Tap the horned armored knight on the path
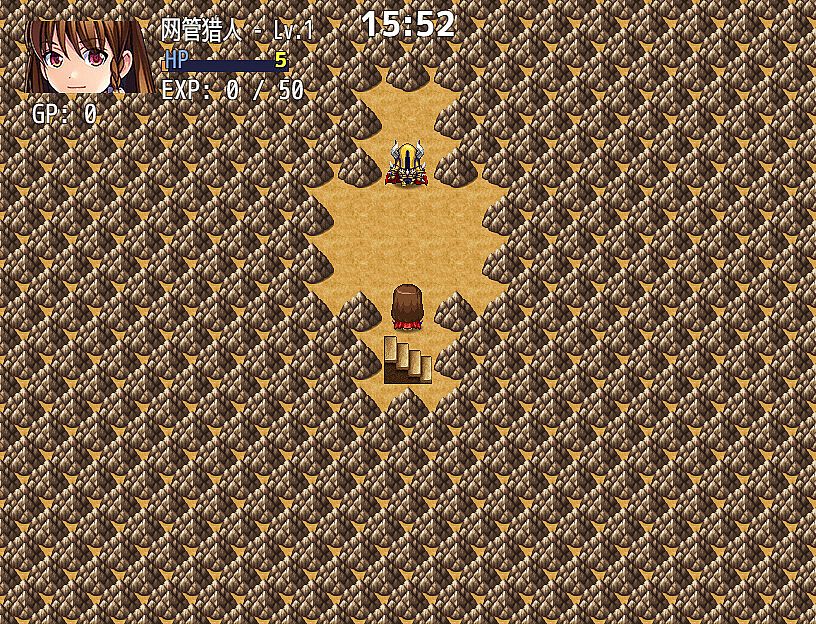This screenshot has height=624, width=816. coord(407,164)
